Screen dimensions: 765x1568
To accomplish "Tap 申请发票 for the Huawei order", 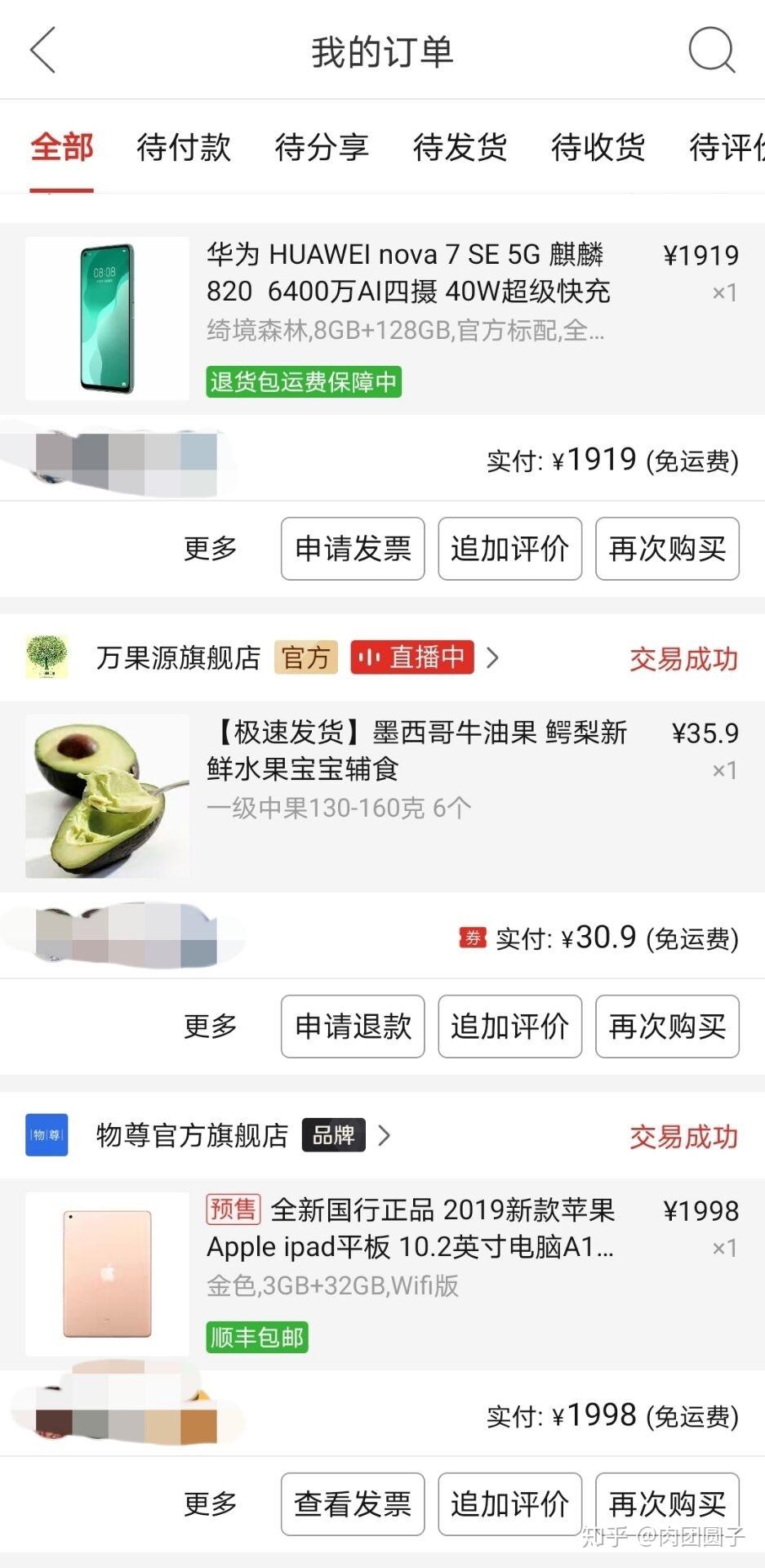I will tap(353, 549).
